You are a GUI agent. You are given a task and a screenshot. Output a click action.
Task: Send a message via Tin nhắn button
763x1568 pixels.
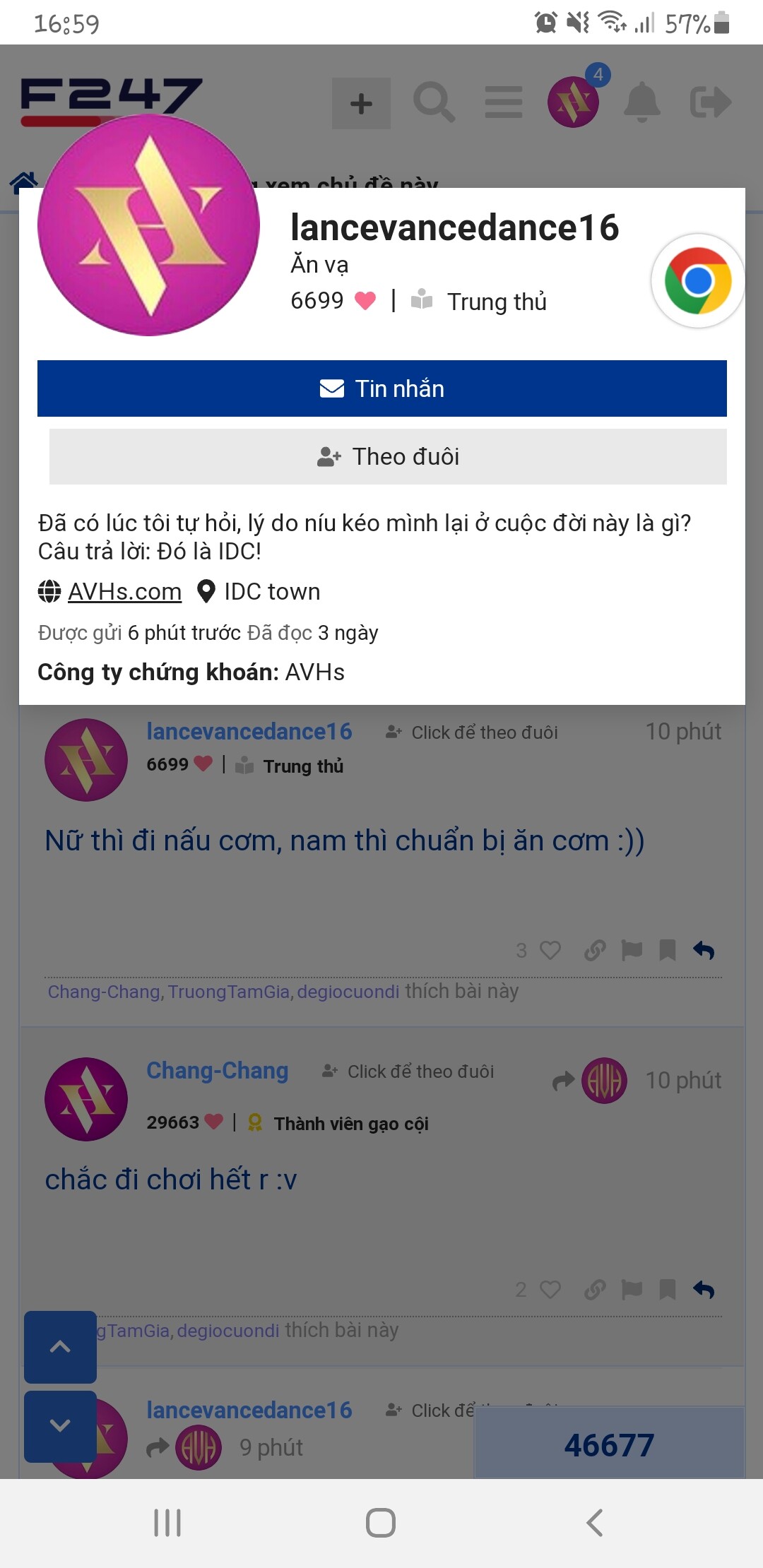pos(381,388)
